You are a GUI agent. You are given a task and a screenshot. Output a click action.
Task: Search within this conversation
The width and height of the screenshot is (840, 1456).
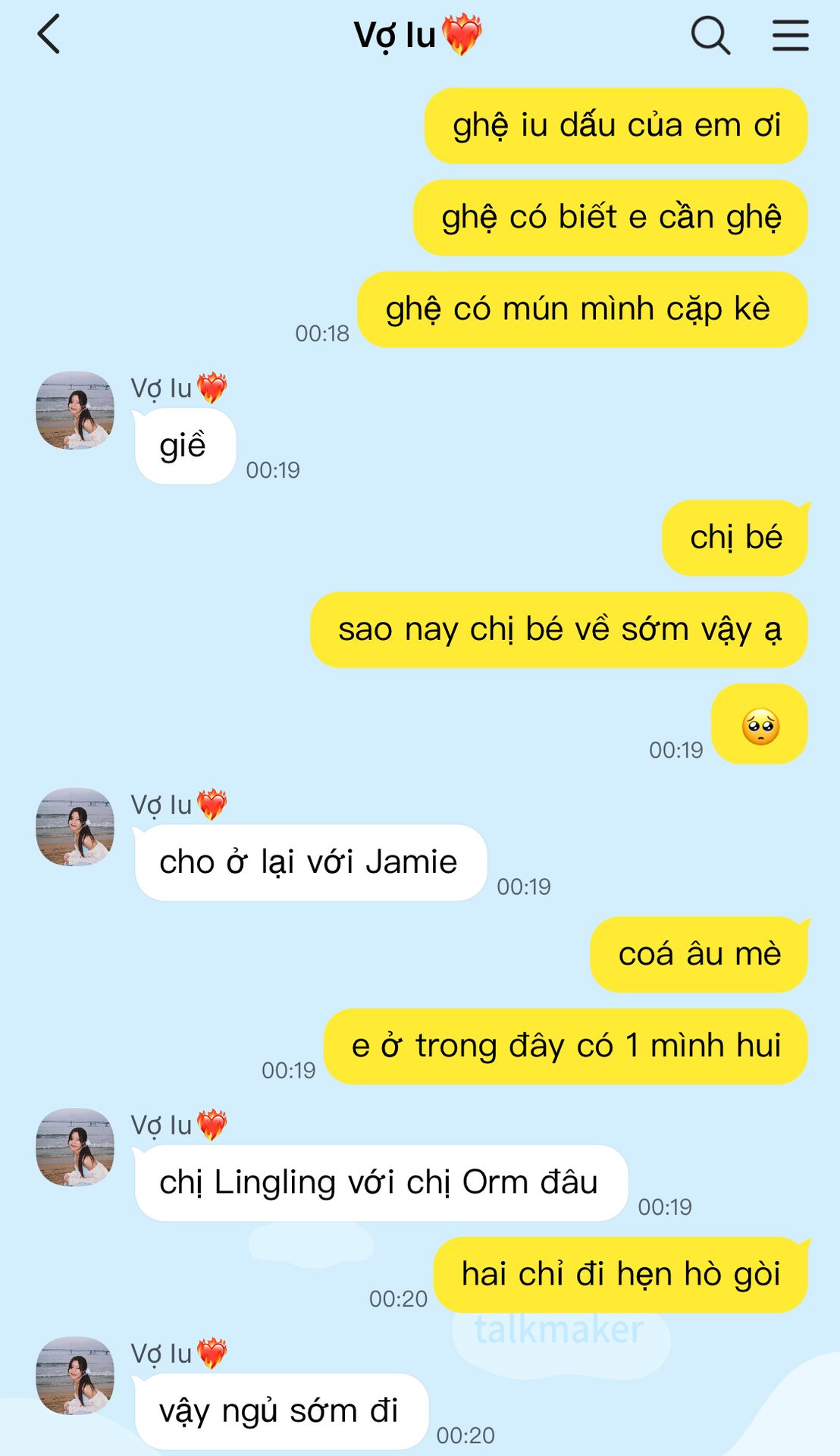tap(710, 35)
